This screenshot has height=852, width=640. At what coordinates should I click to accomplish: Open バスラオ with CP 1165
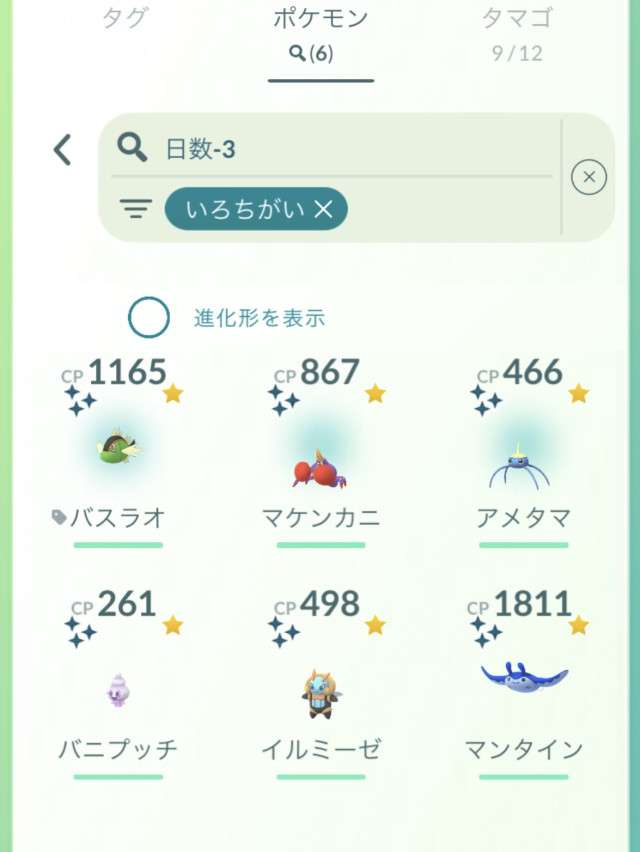click(x=118, y=450)
